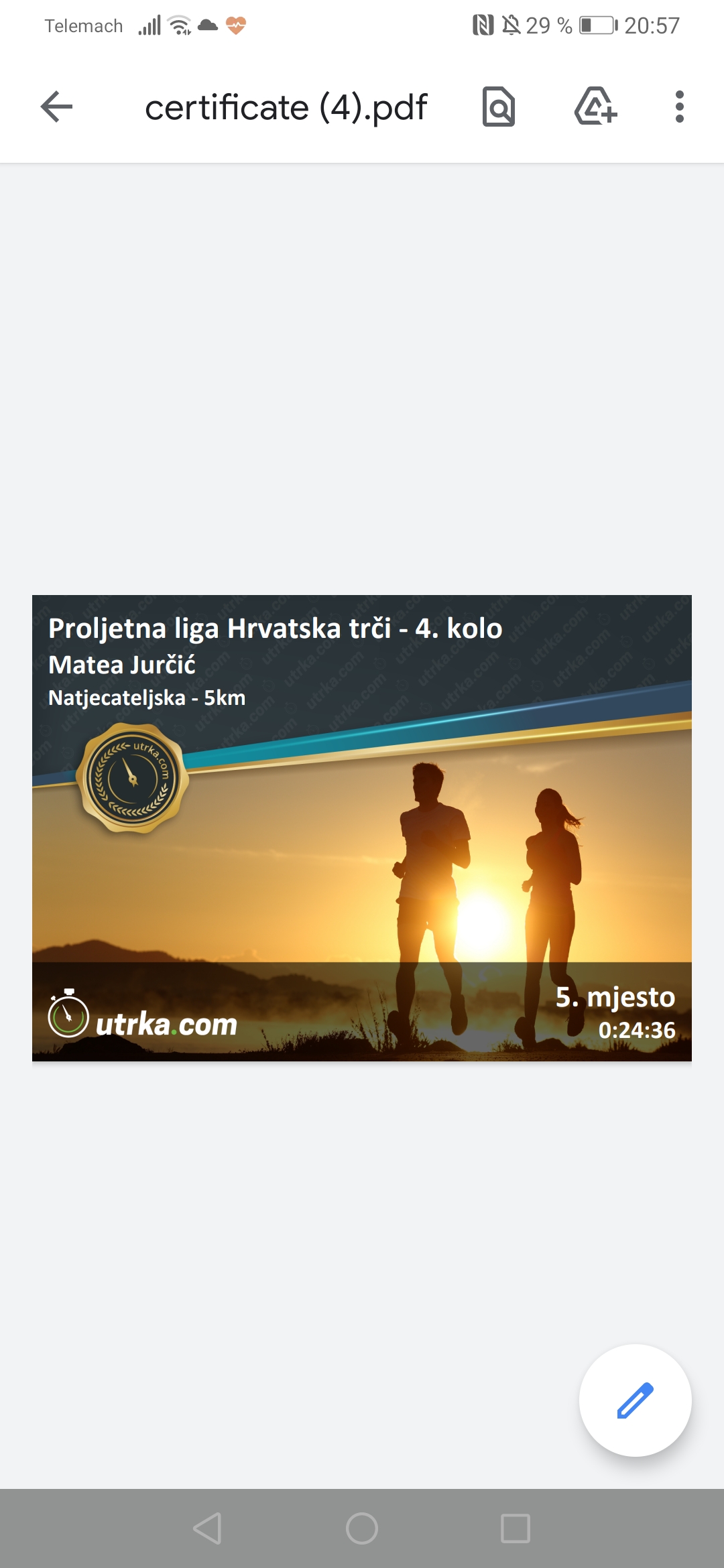Tap the pencil edit floating button
Viewport: 724px width, 1568px height.
(x=635, y=1400)
